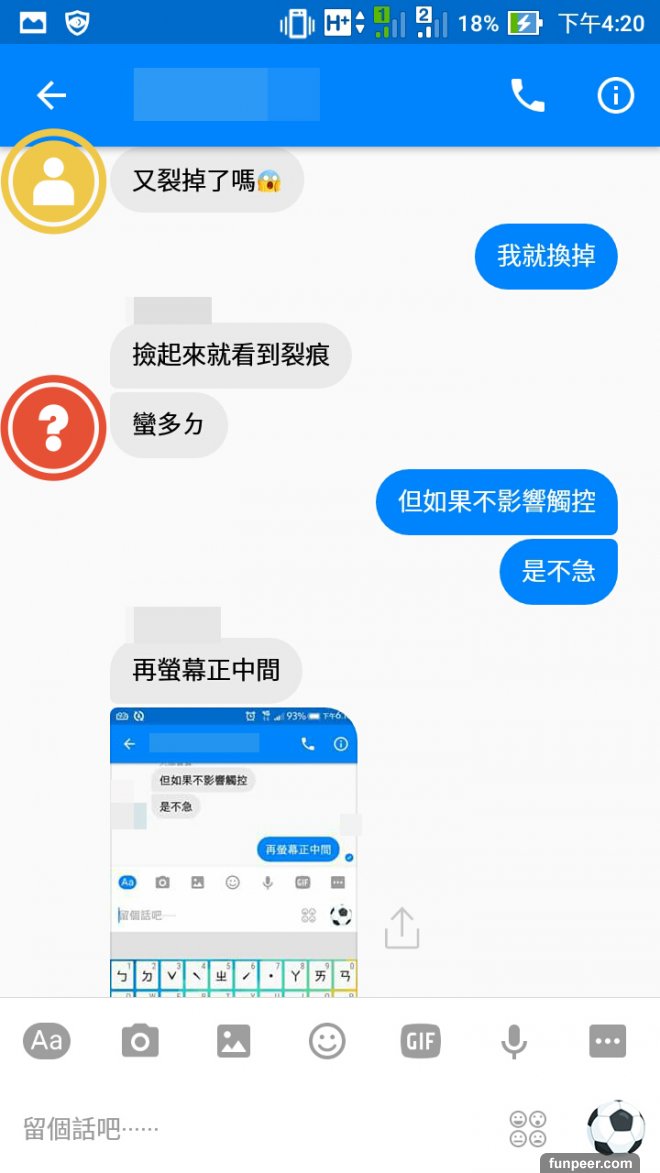Tap the Aa text keyboard button

(47, 1041)
